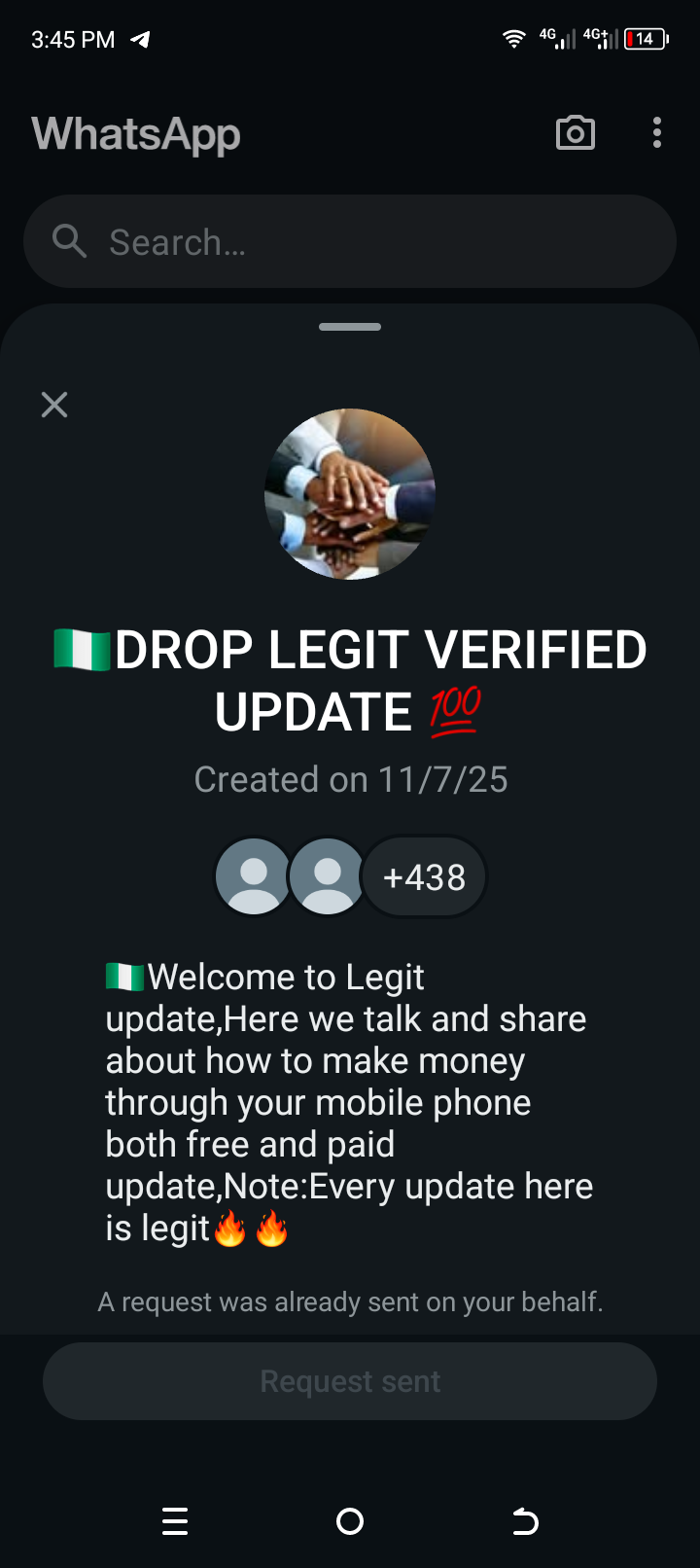Go back with the system back button
The height and width of the screenshot is (1568, 700).
tap(525, 1521)
